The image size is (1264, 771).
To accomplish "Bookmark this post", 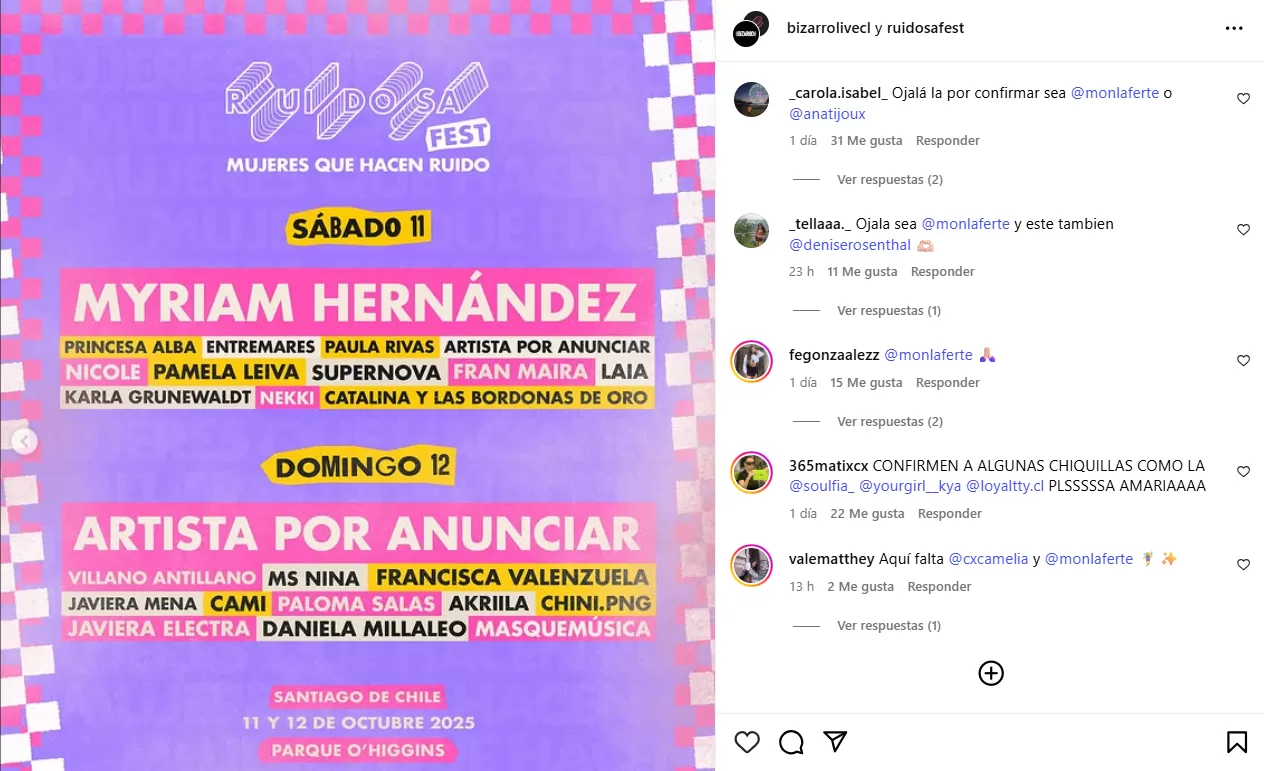I will tap(1236, 742).
